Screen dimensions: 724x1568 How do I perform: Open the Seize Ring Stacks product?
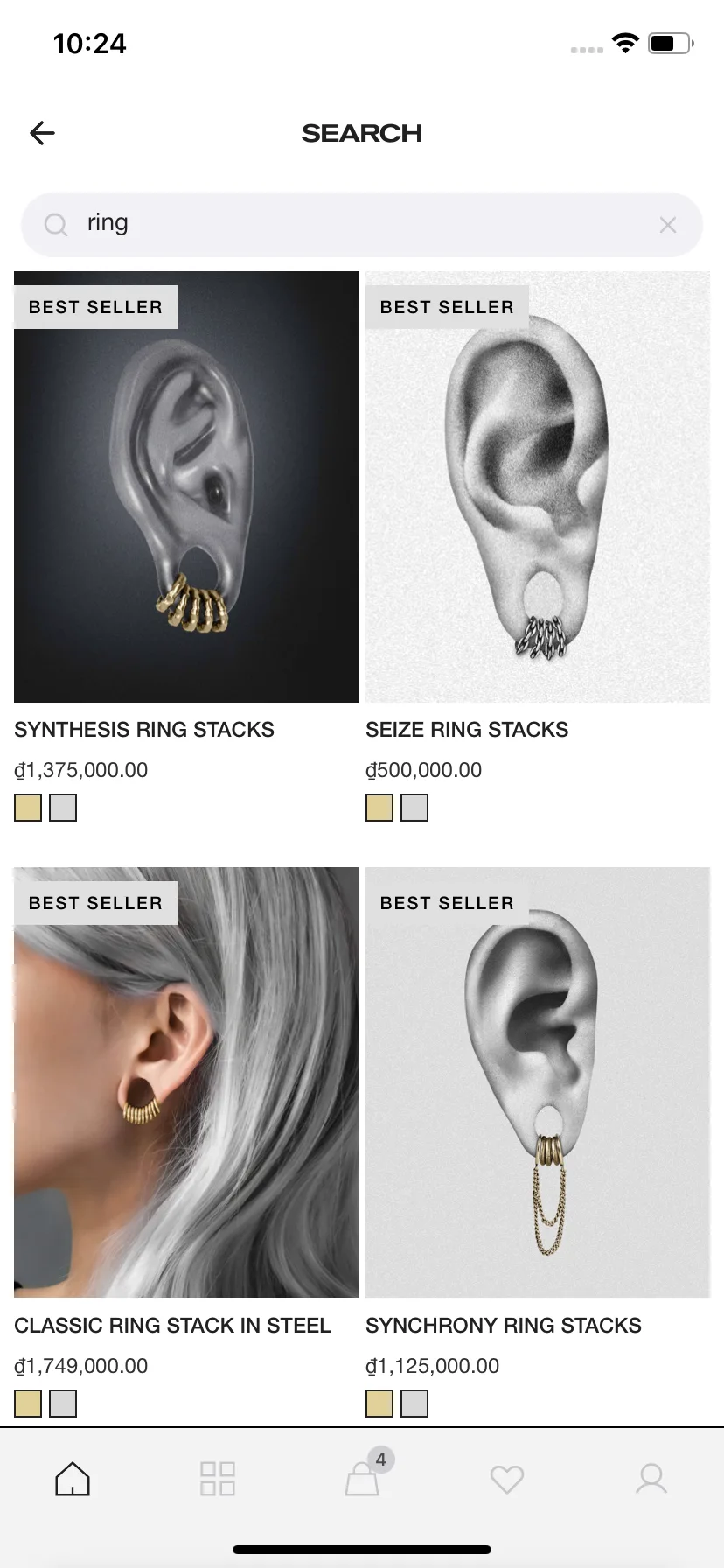pos(538,486)
